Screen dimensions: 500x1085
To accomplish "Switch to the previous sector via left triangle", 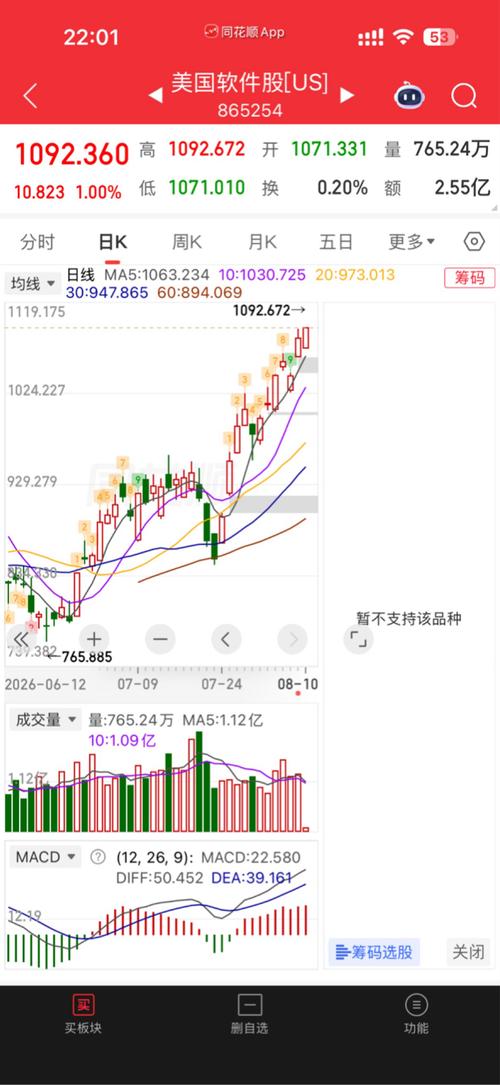I will [156, 95].
